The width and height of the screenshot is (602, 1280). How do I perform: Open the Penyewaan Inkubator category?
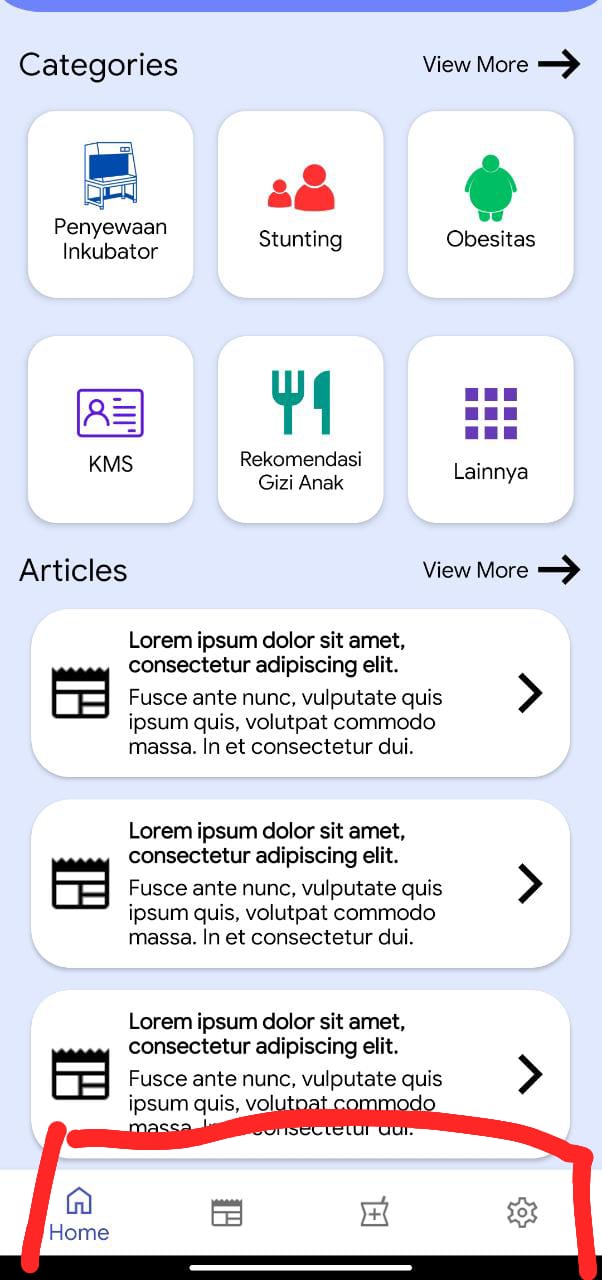110,204
